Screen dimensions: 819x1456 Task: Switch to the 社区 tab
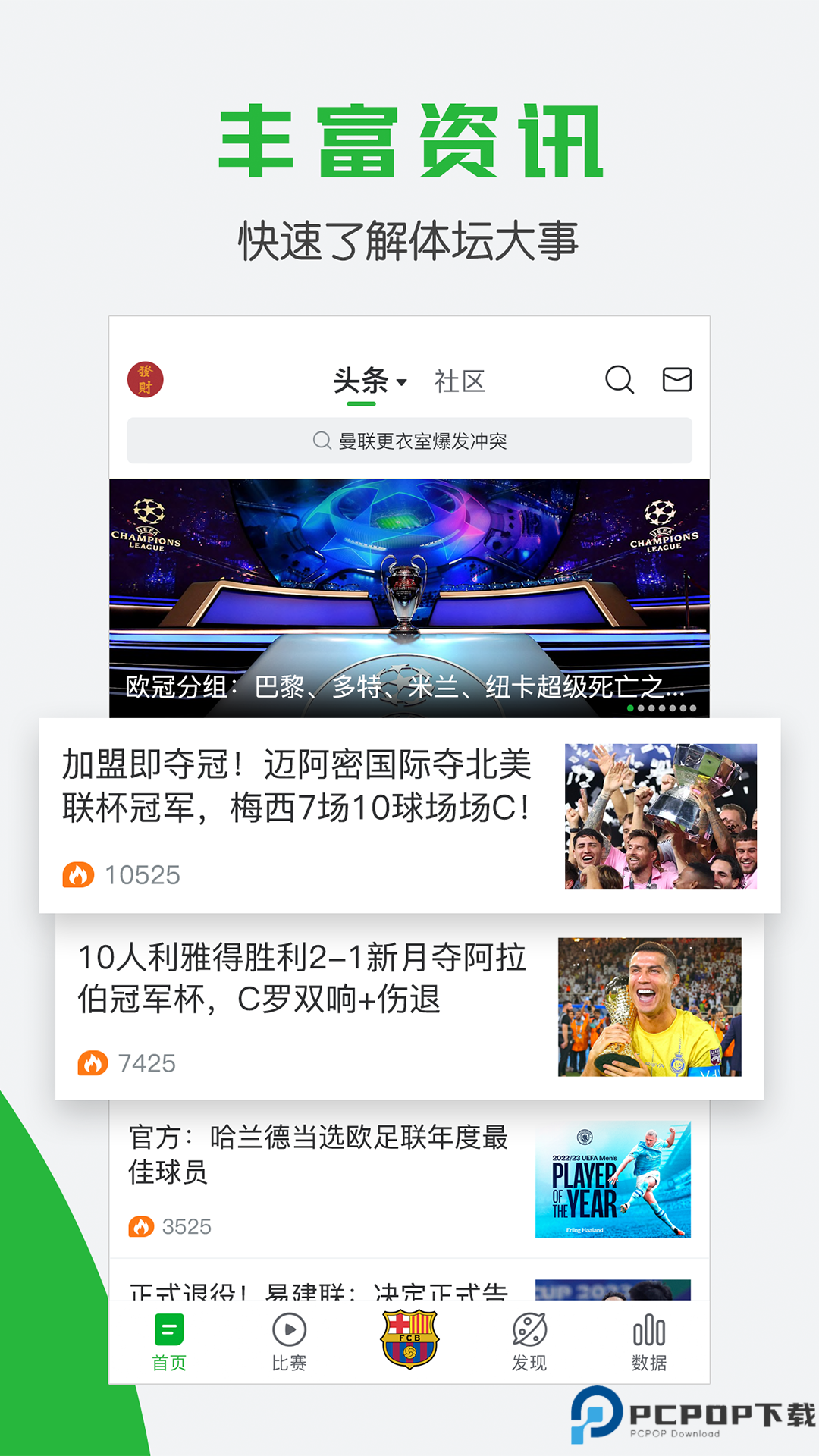pyautogui.click(x=460, y=381)
